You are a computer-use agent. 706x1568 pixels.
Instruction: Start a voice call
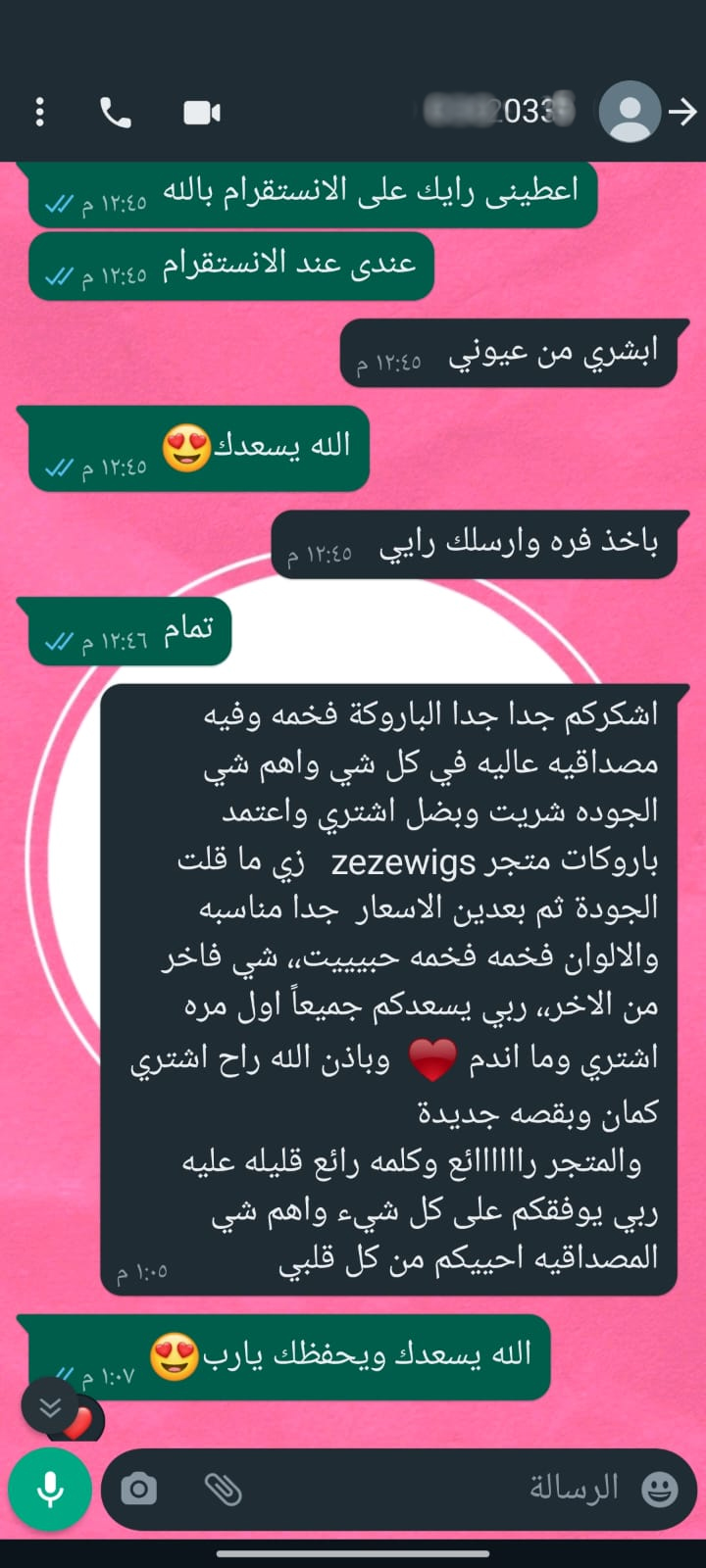click(x=116, y=114)
